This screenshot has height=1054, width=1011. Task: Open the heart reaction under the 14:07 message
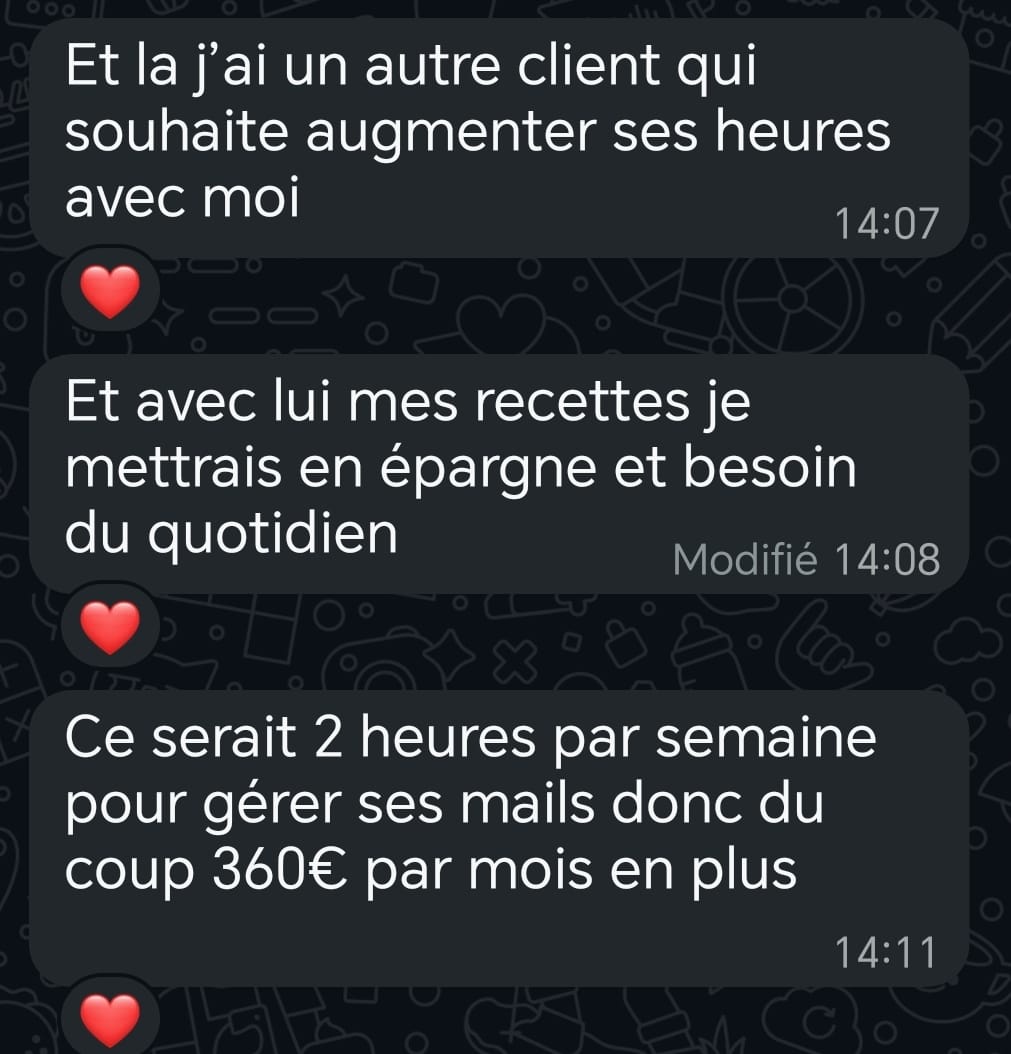coord(109,291)
